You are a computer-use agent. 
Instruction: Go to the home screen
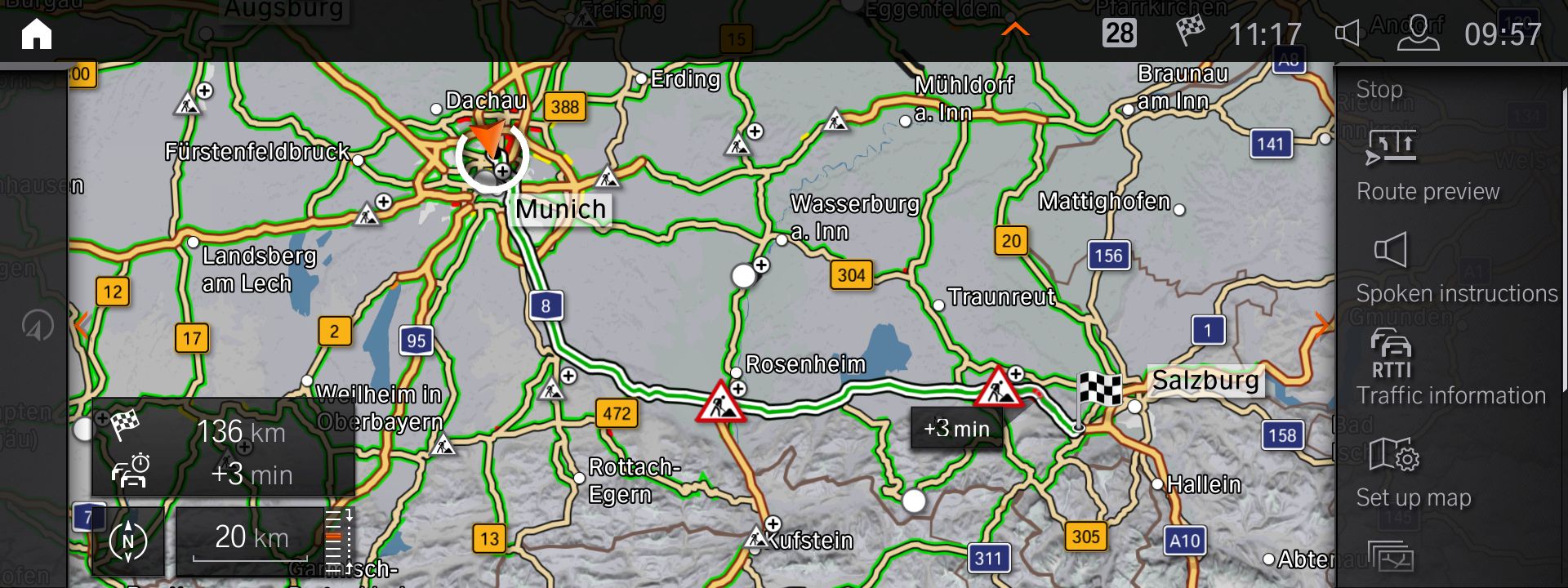37,33
